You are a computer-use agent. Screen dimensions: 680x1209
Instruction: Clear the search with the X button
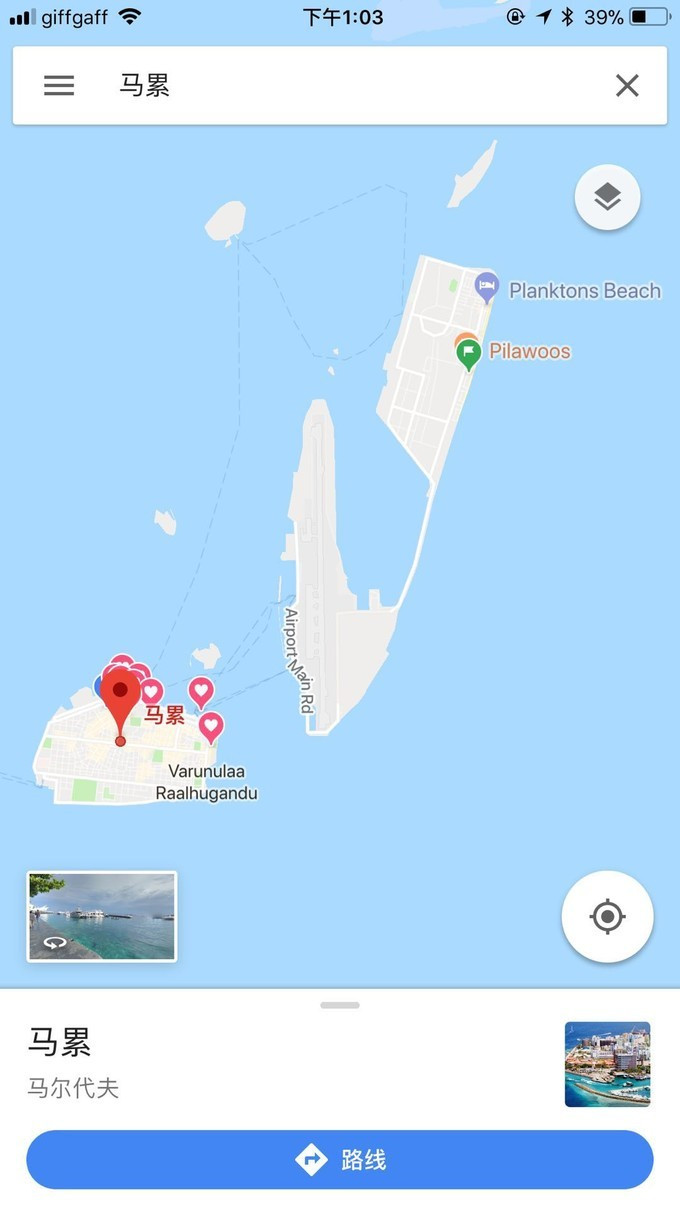(627, 86)
